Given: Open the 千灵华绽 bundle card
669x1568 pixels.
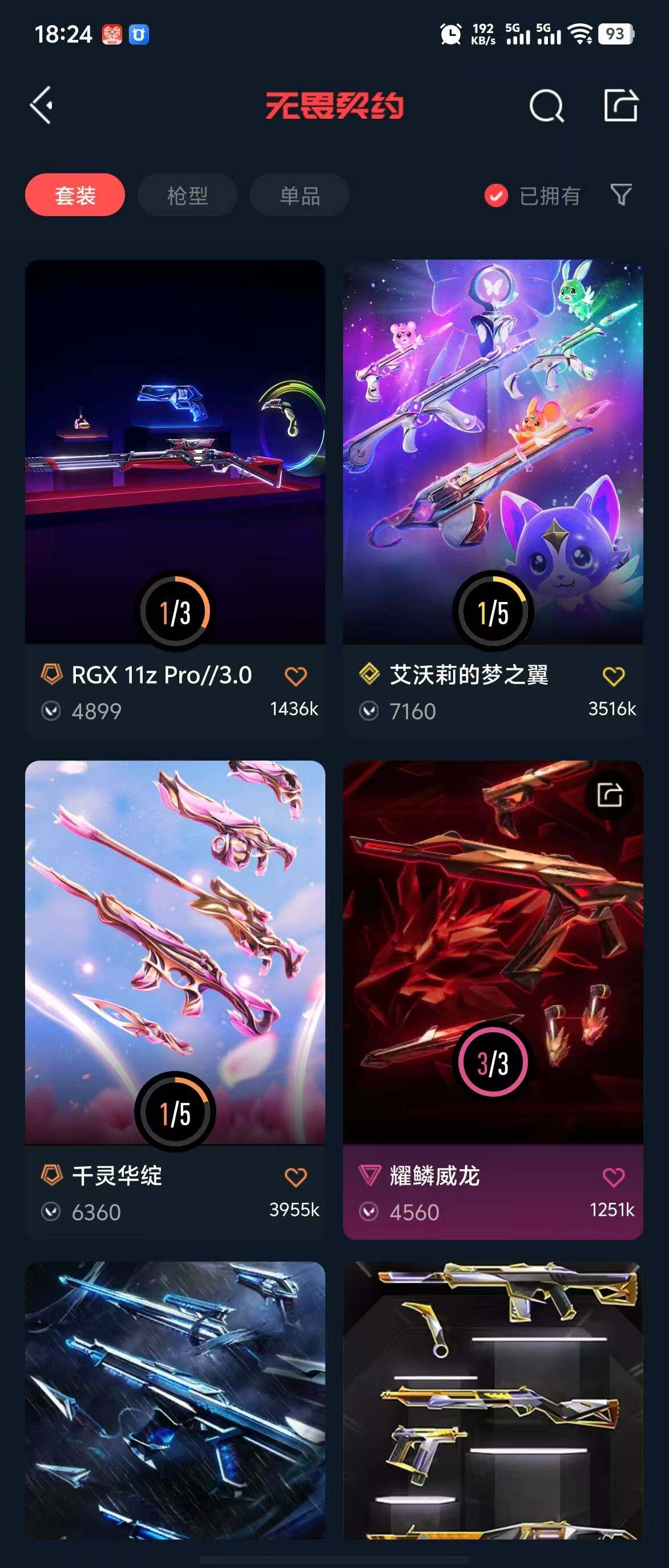Looking at the screenshot, I should 175,949.
